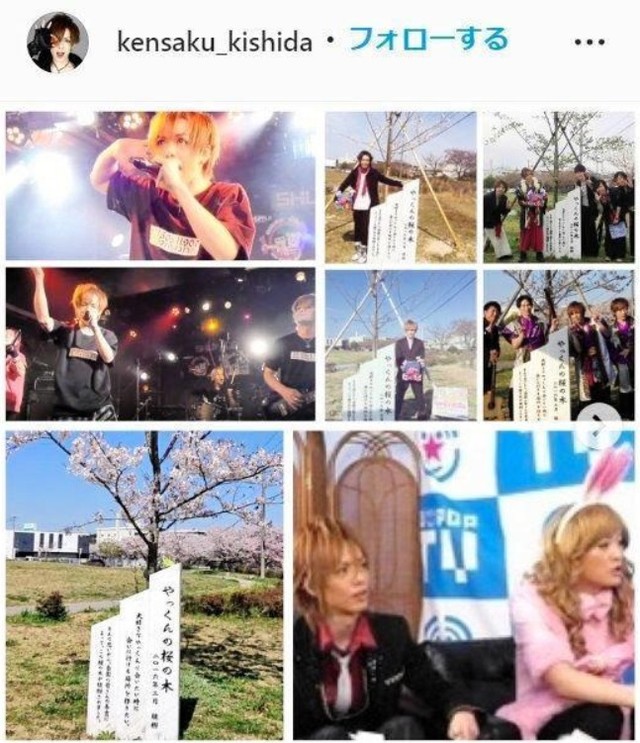Open the kensaku_kishida username link
The width and height of the screenshot is (640, 743).
pyautogui.click(x=214, y=42)
